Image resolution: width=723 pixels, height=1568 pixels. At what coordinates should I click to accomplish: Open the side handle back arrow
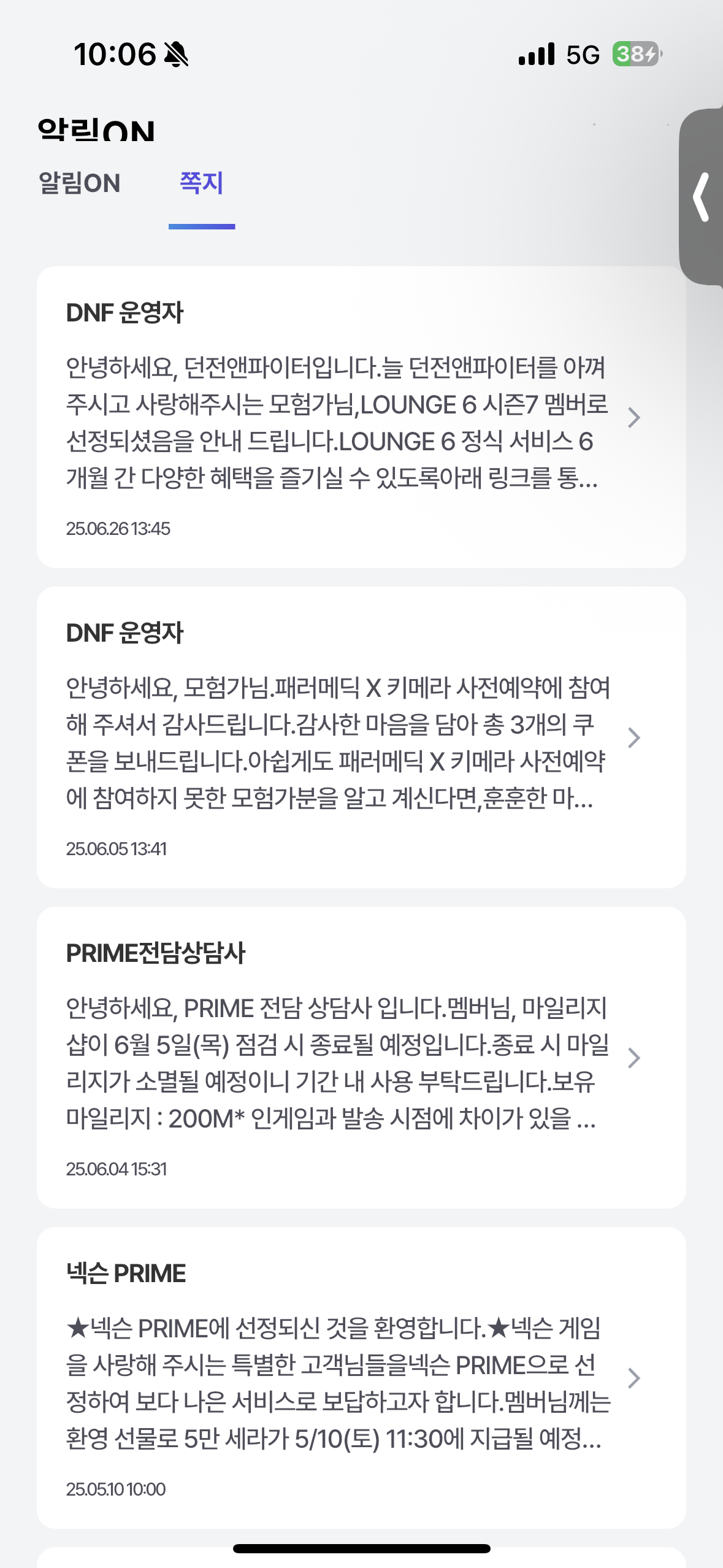pos(701,197)
